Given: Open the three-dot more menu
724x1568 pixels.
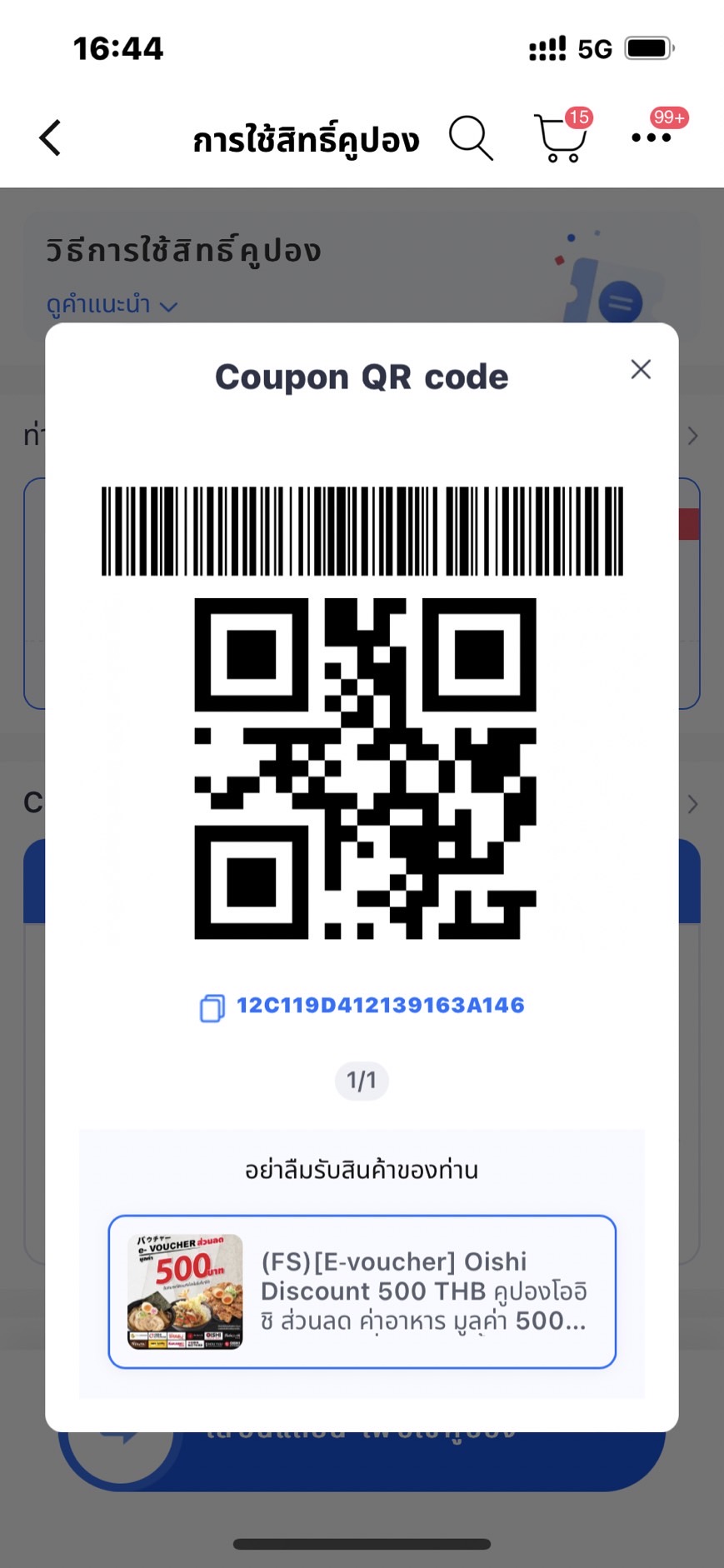Looking at the screenshot, I should (x=652, y=137).
